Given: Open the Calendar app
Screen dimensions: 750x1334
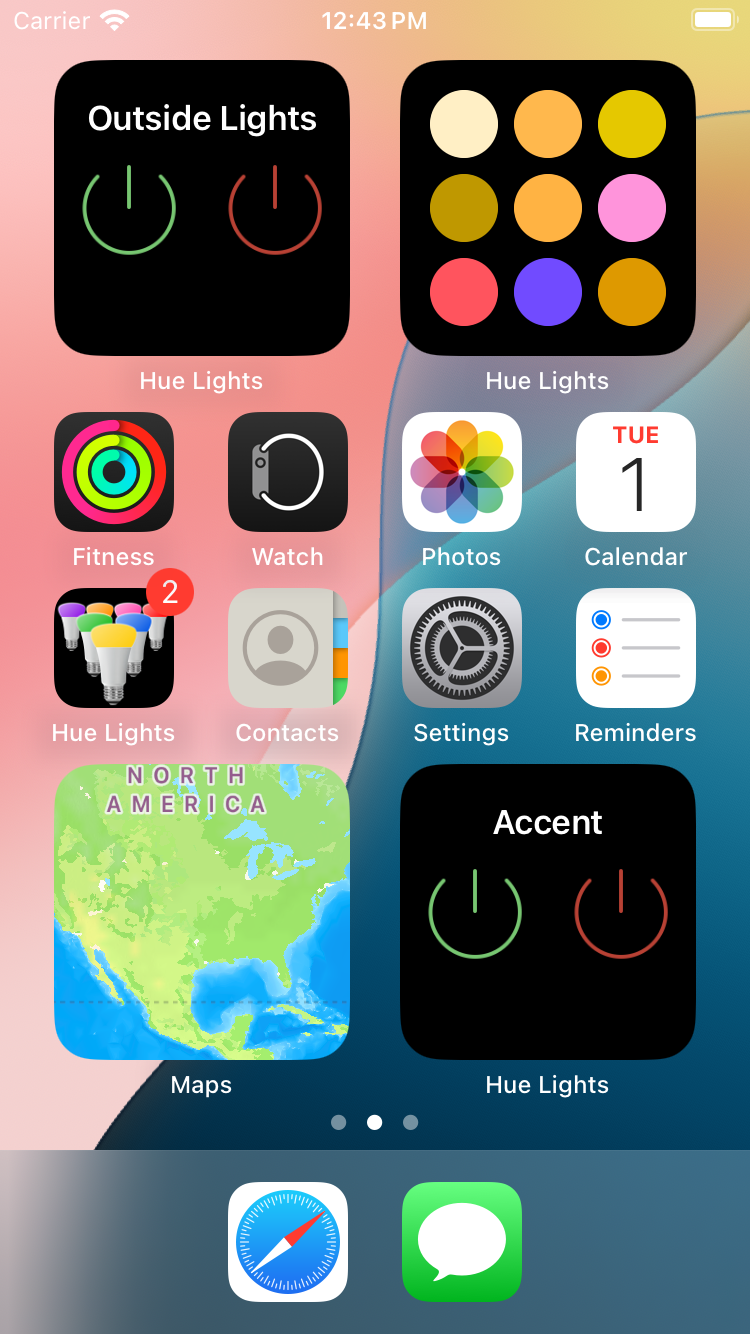Looking at the screenshot, I should [x=636, y=472].
